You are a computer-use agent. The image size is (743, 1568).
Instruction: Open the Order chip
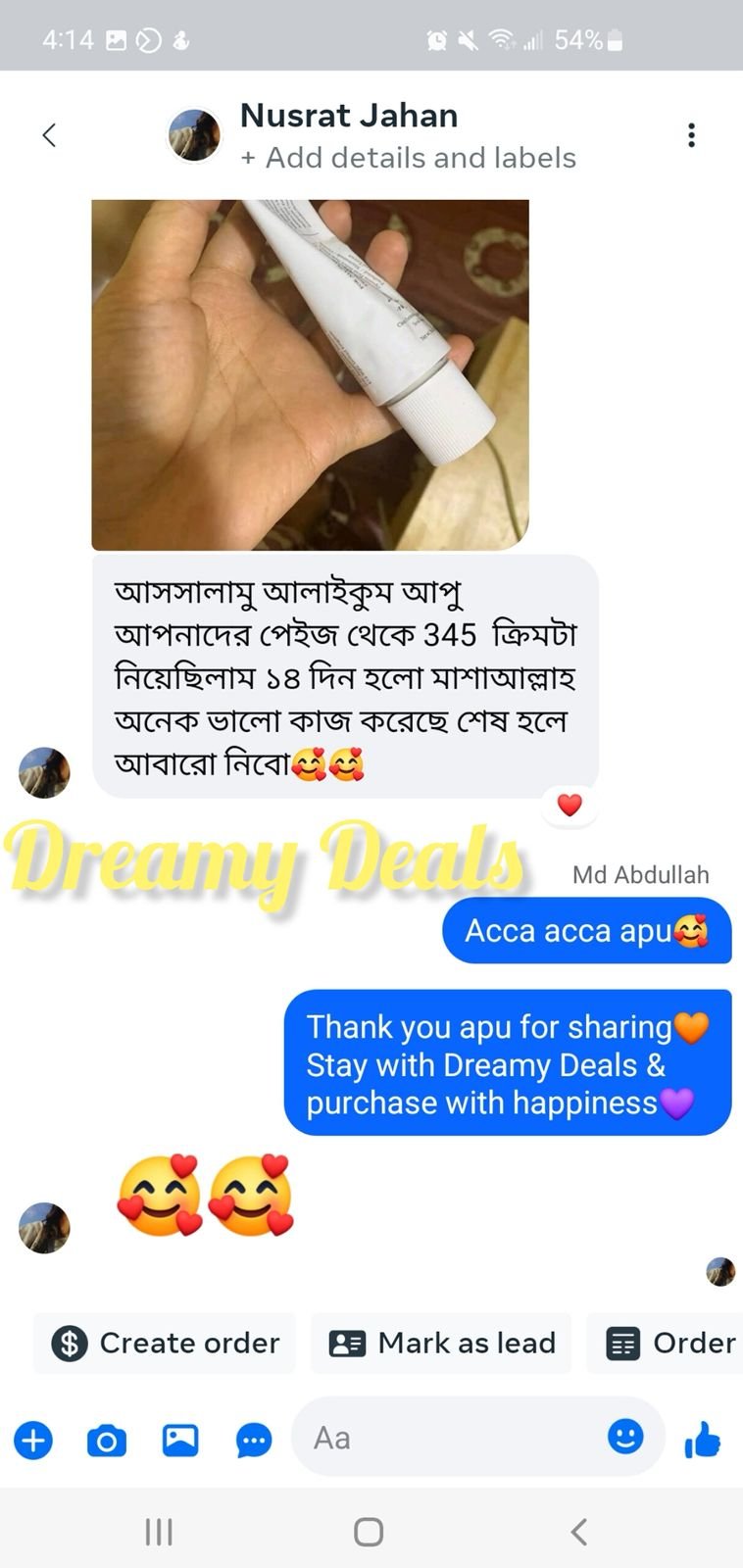(670, 1343)
